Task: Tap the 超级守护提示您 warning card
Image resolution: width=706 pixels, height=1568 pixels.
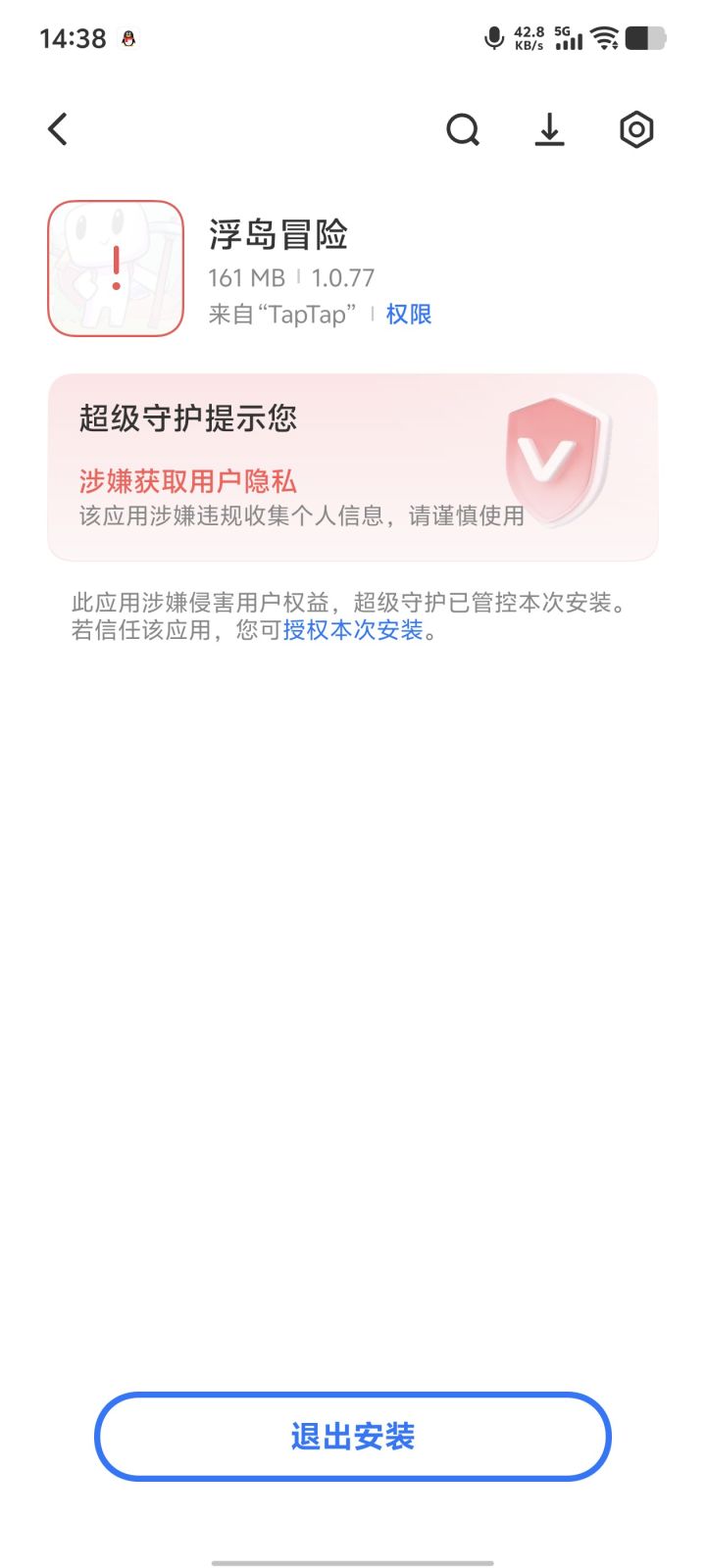Action: [x=188, y=417]
